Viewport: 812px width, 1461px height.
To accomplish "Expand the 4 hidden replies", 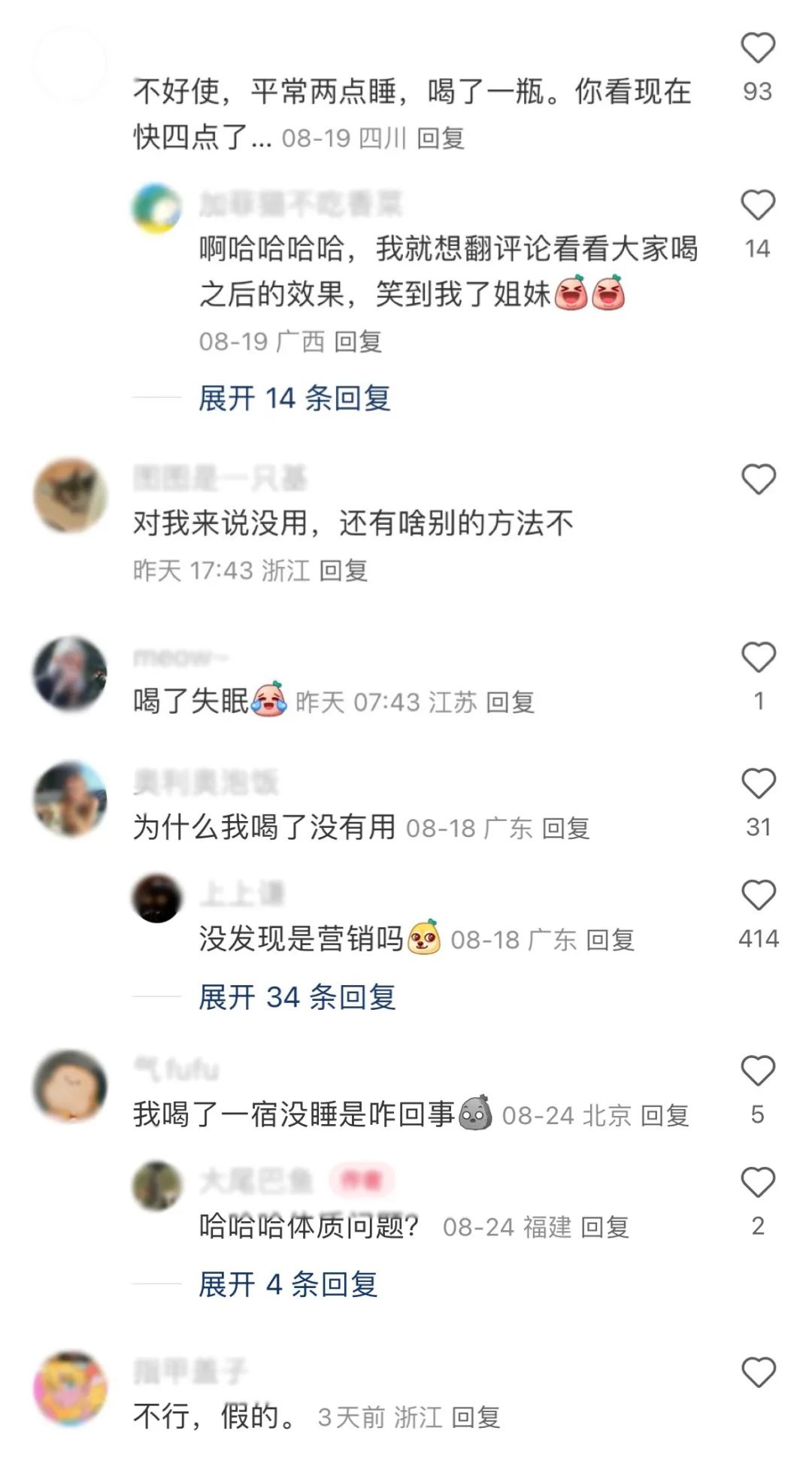I will click(288, 1284).
